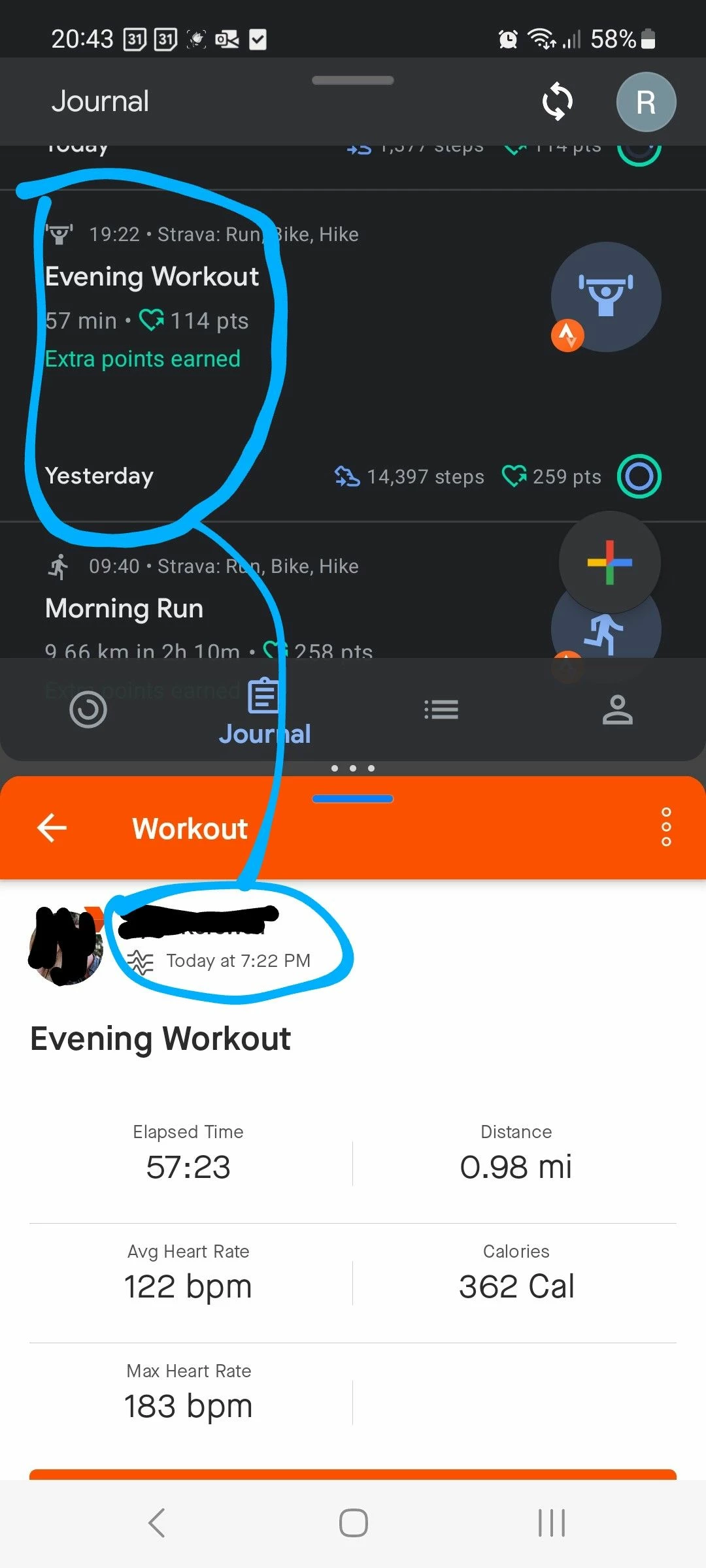Switch to the Home rings tab

pyautogui.click(x=88, y=710)
